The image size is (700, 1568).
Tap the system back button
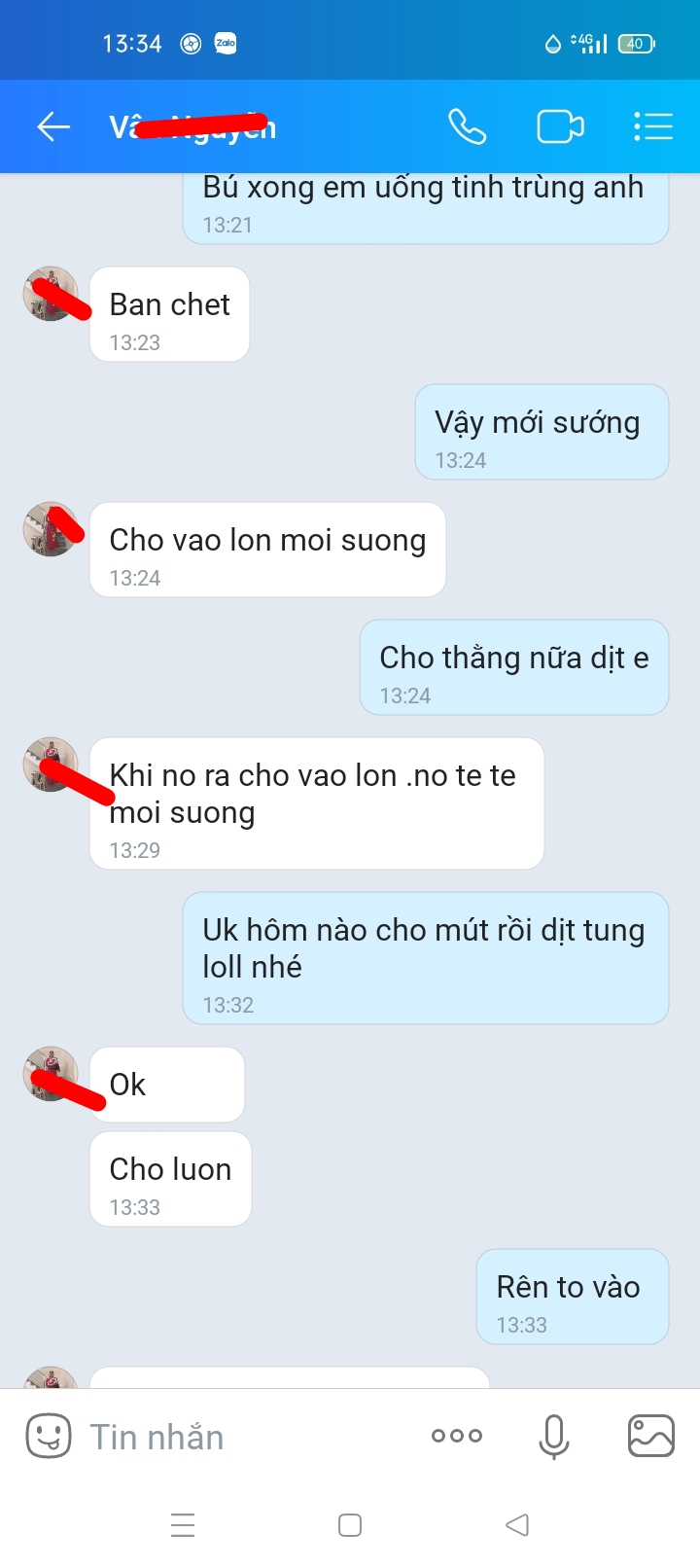[517, 1525]
